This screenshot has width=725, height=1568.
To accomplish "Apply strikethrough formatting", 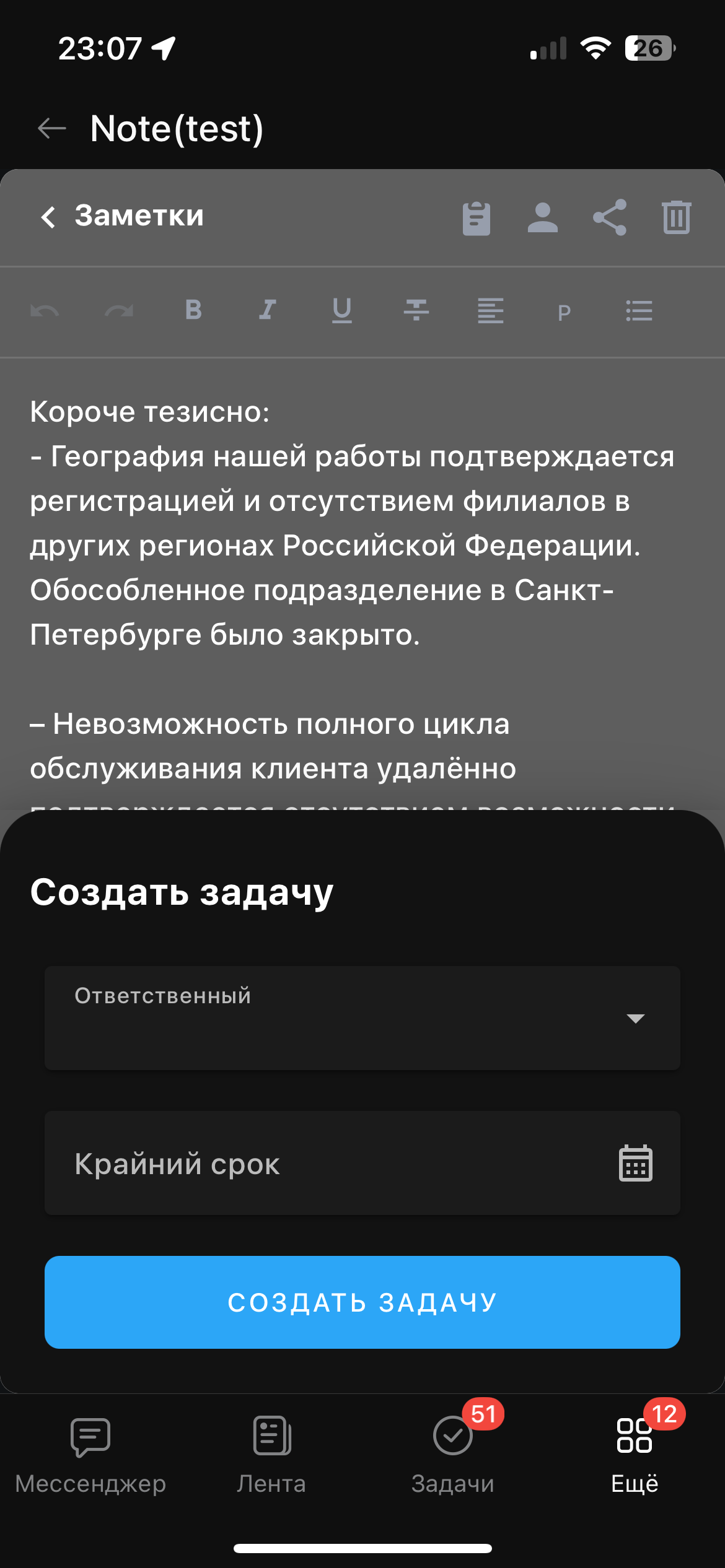I will tap(416, 311).
